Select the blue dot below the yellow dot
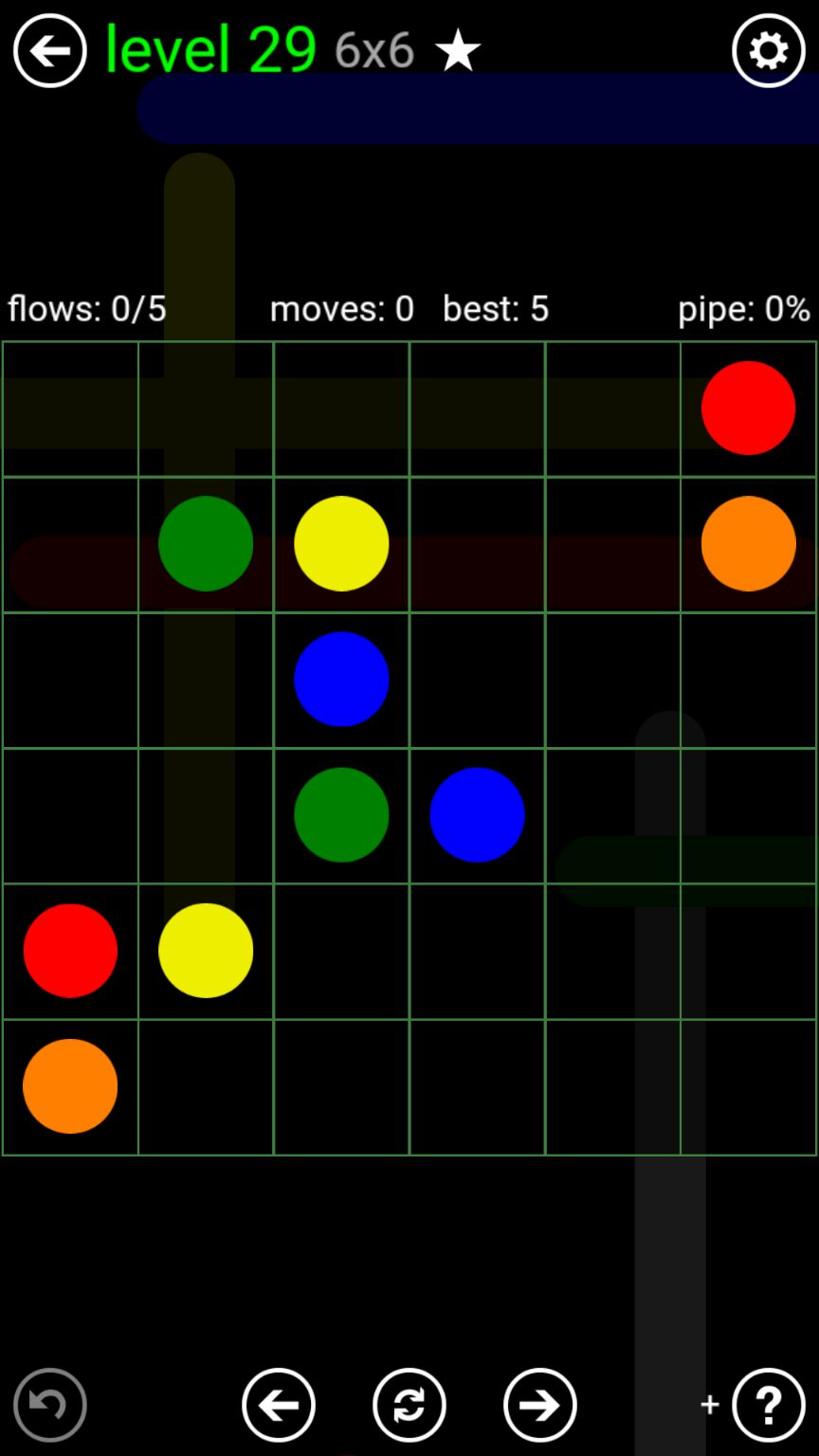The height and width of the screenshot is (1456, 819). coord(341,679)
